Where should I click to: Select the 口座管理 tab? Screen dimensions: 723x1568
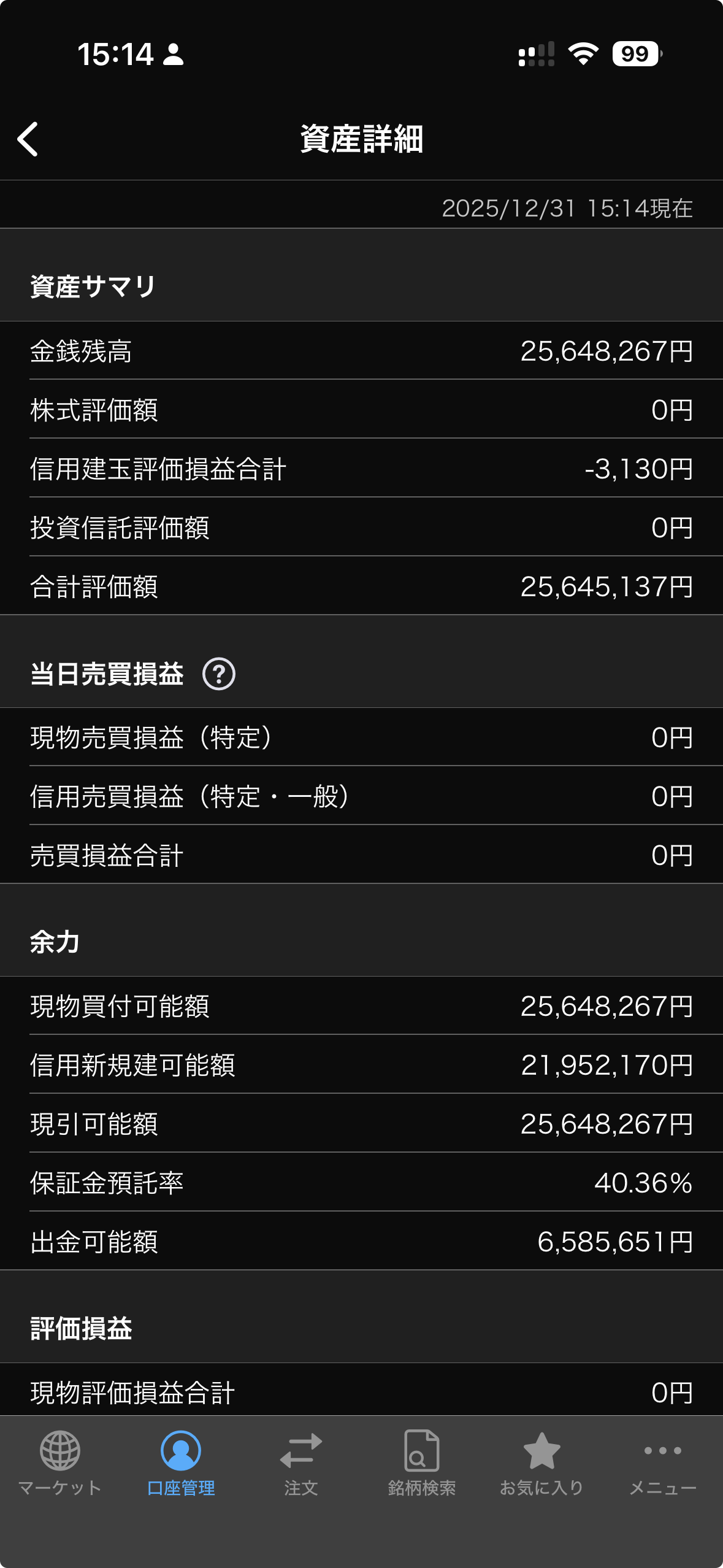[x=181, y=1462]
